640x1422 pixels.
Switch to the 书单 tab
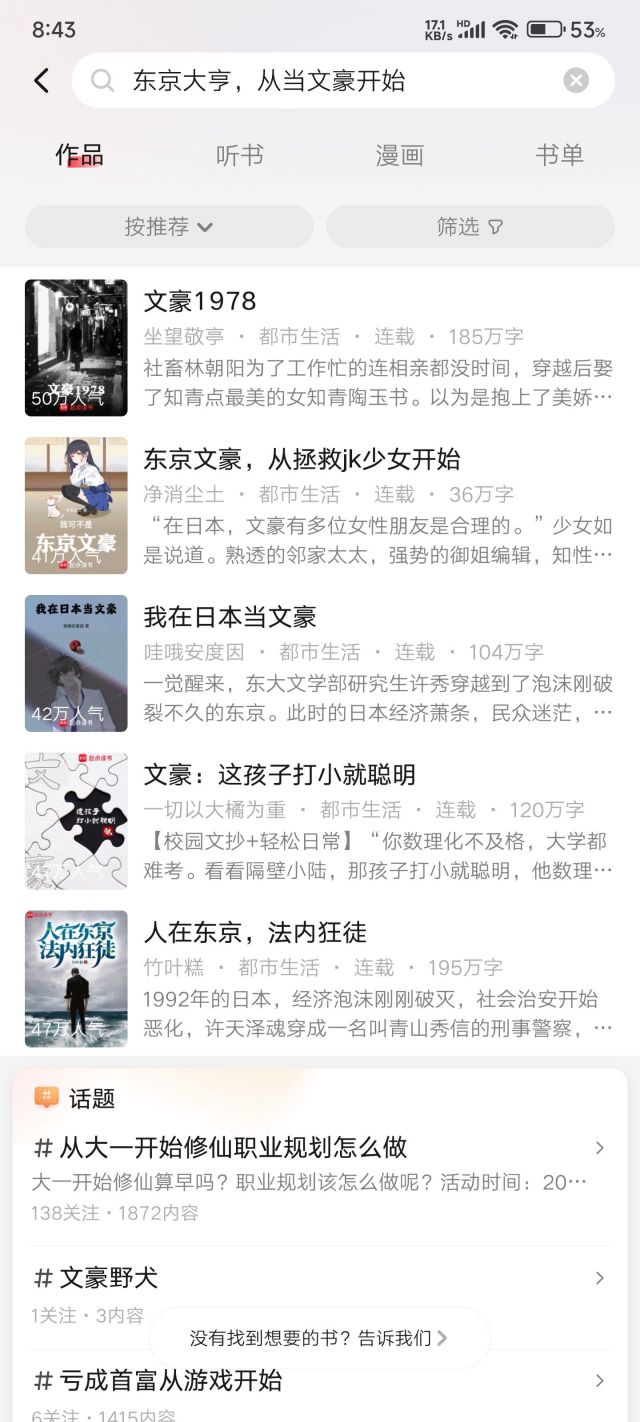pyautogui.click(x=559, y=155)
